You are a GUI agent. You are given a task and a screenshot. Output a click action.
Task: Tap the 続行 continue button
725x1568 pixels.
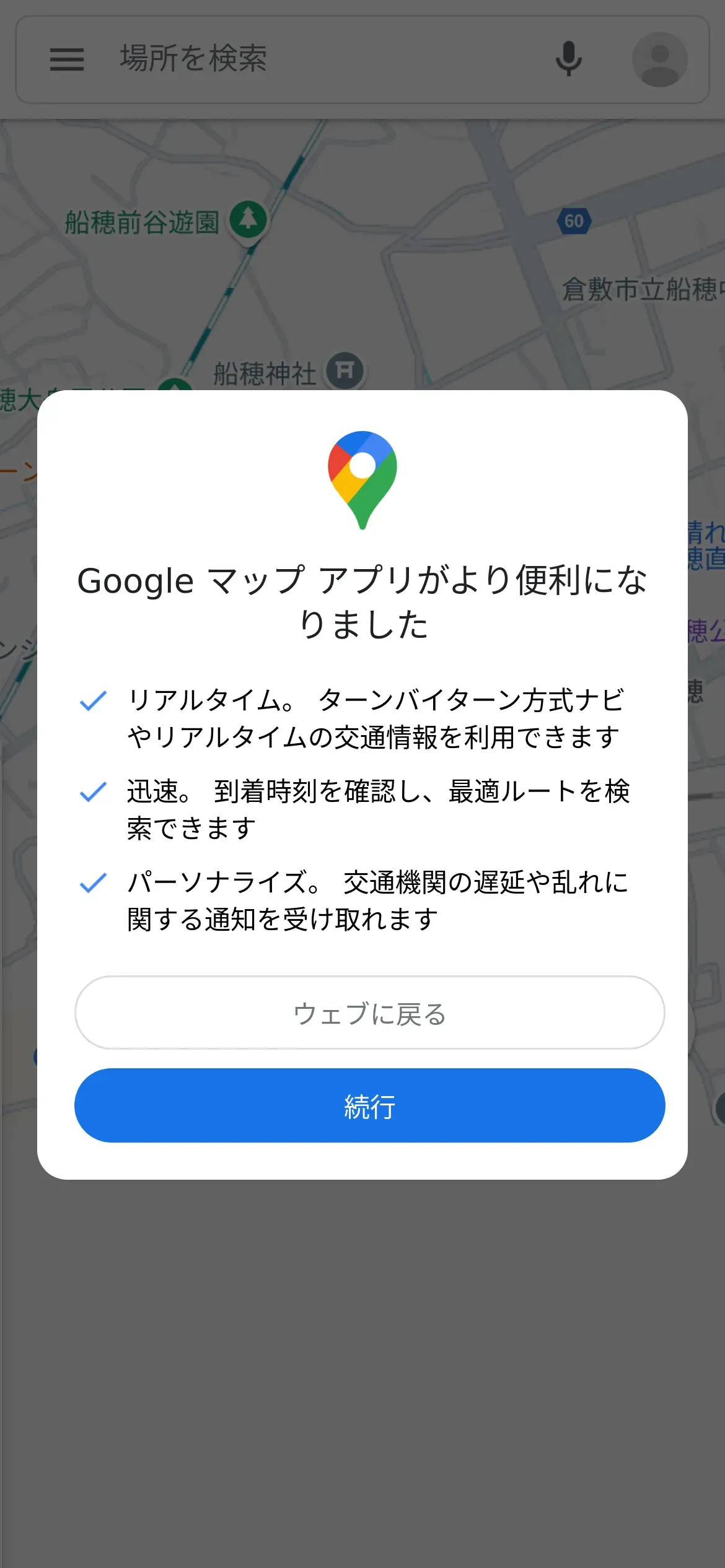pos(369,1105)
